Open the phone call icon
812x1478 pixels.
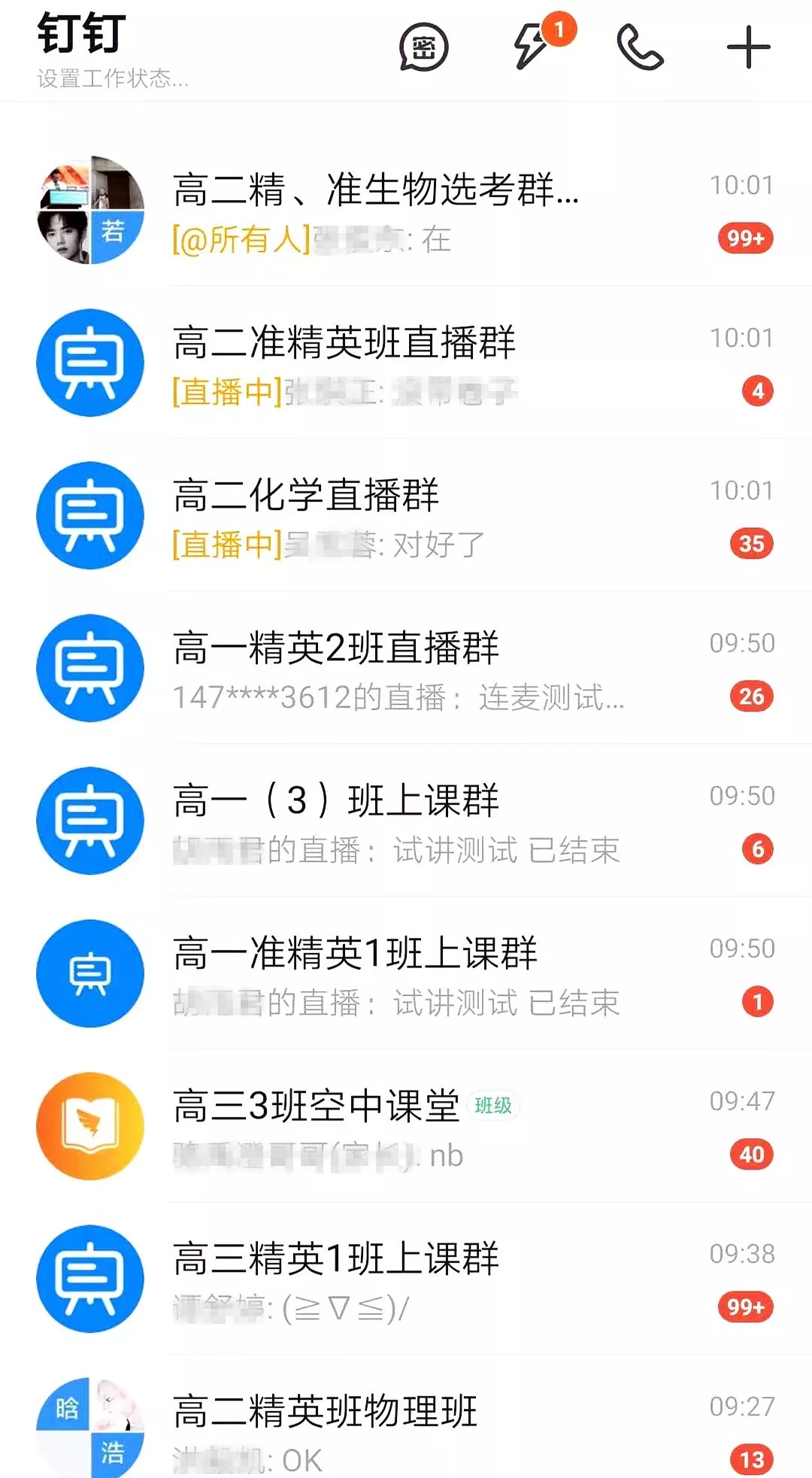pos(640,48)
